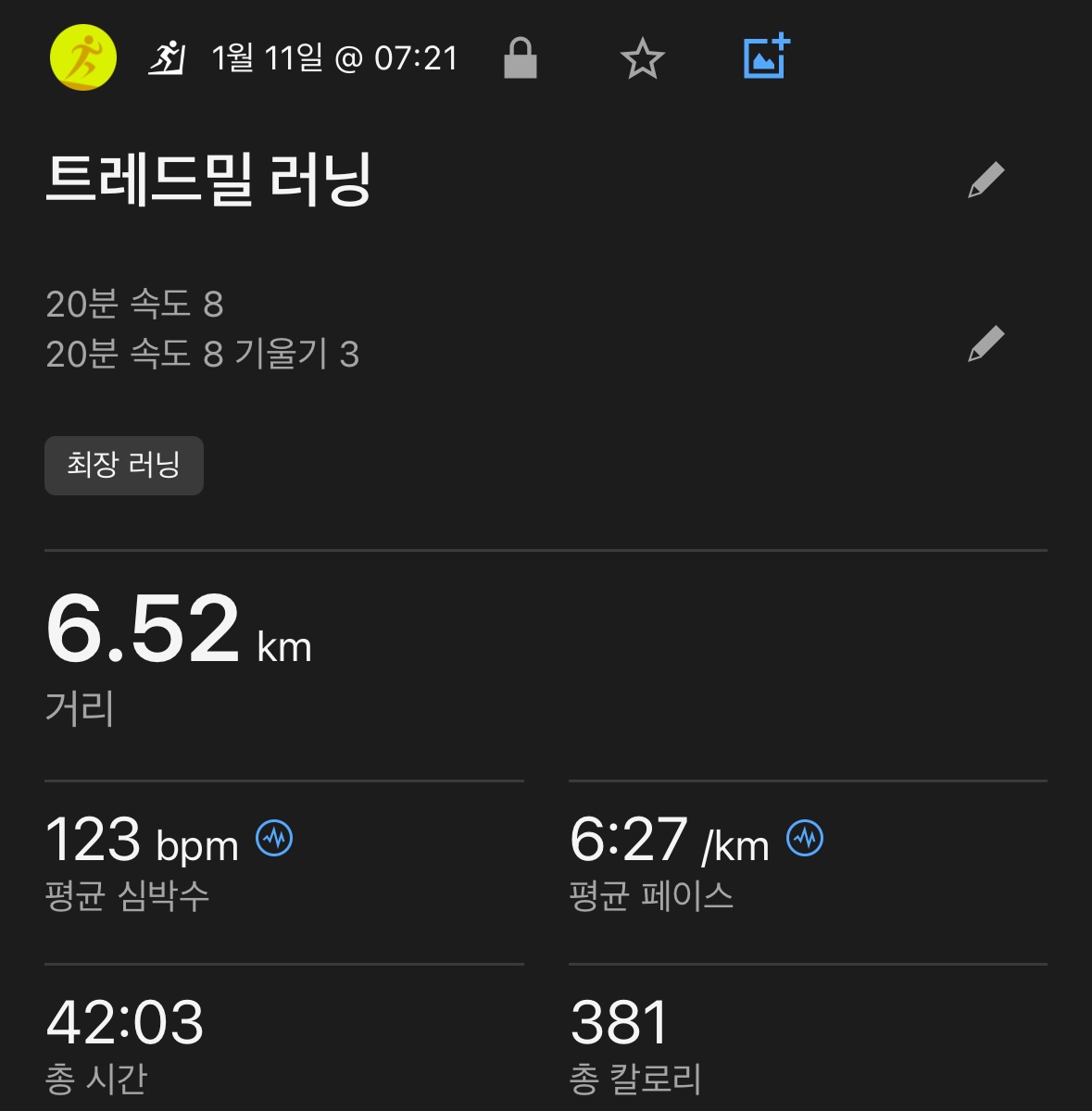The image size is (1092, 1111).
Task: Mark this activity as favorite
Action: coord(642,60)
